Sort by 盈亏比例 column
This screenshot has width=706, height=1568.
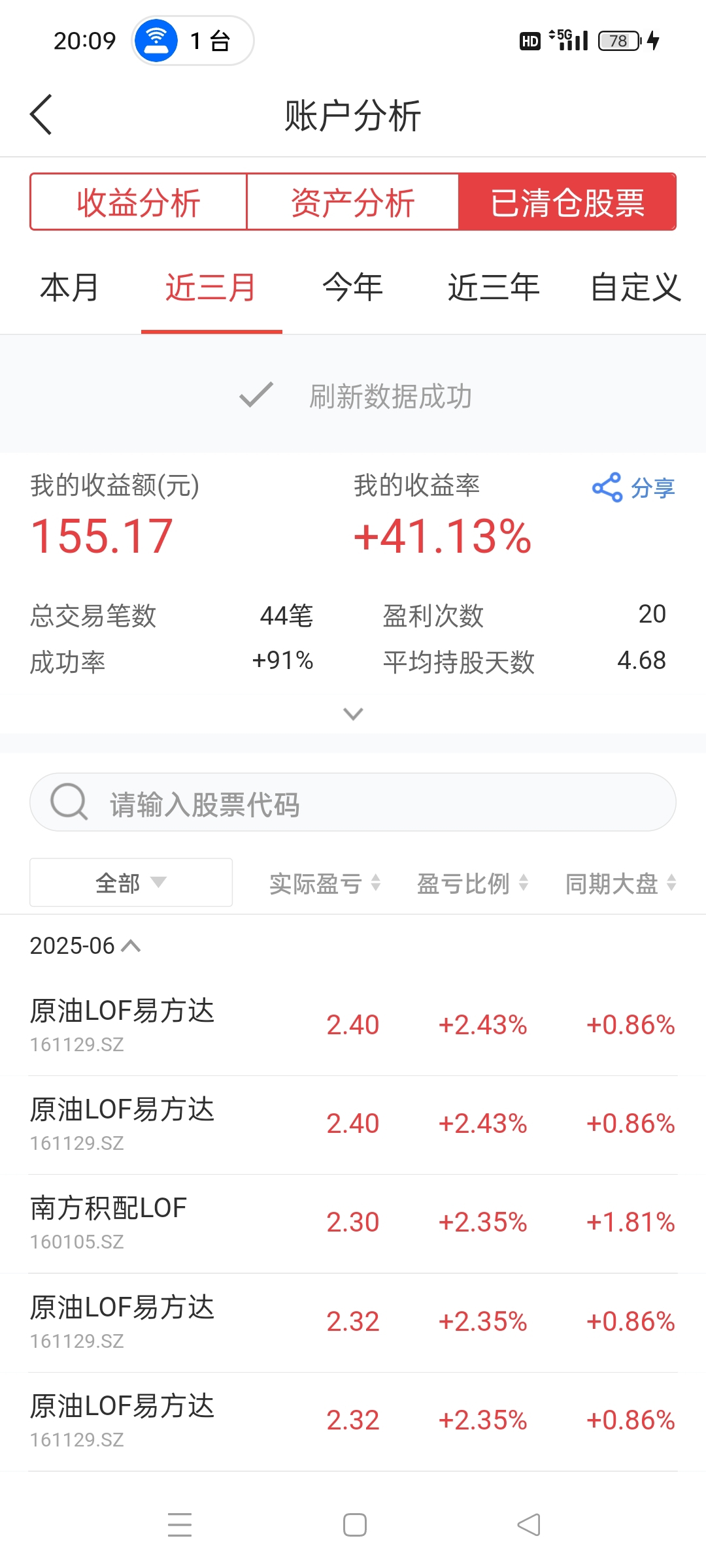pyautogui.click(x=473, y=883)
